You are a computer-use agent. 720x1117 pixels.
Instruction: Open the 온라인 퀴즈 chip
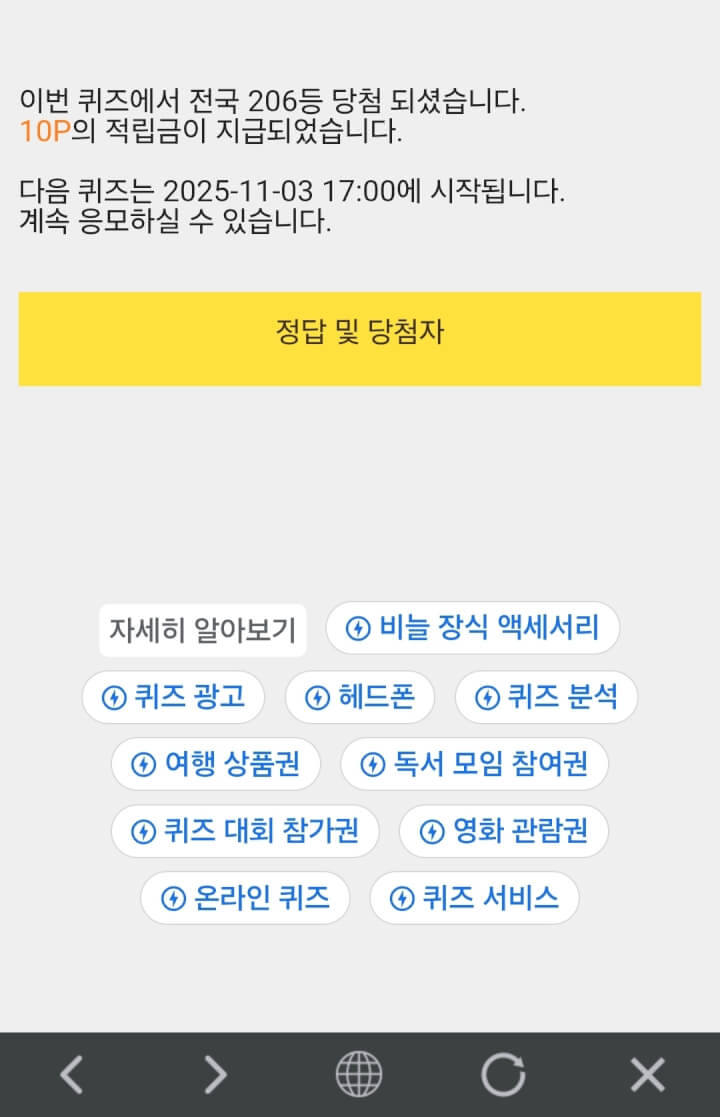pos(245,898)
